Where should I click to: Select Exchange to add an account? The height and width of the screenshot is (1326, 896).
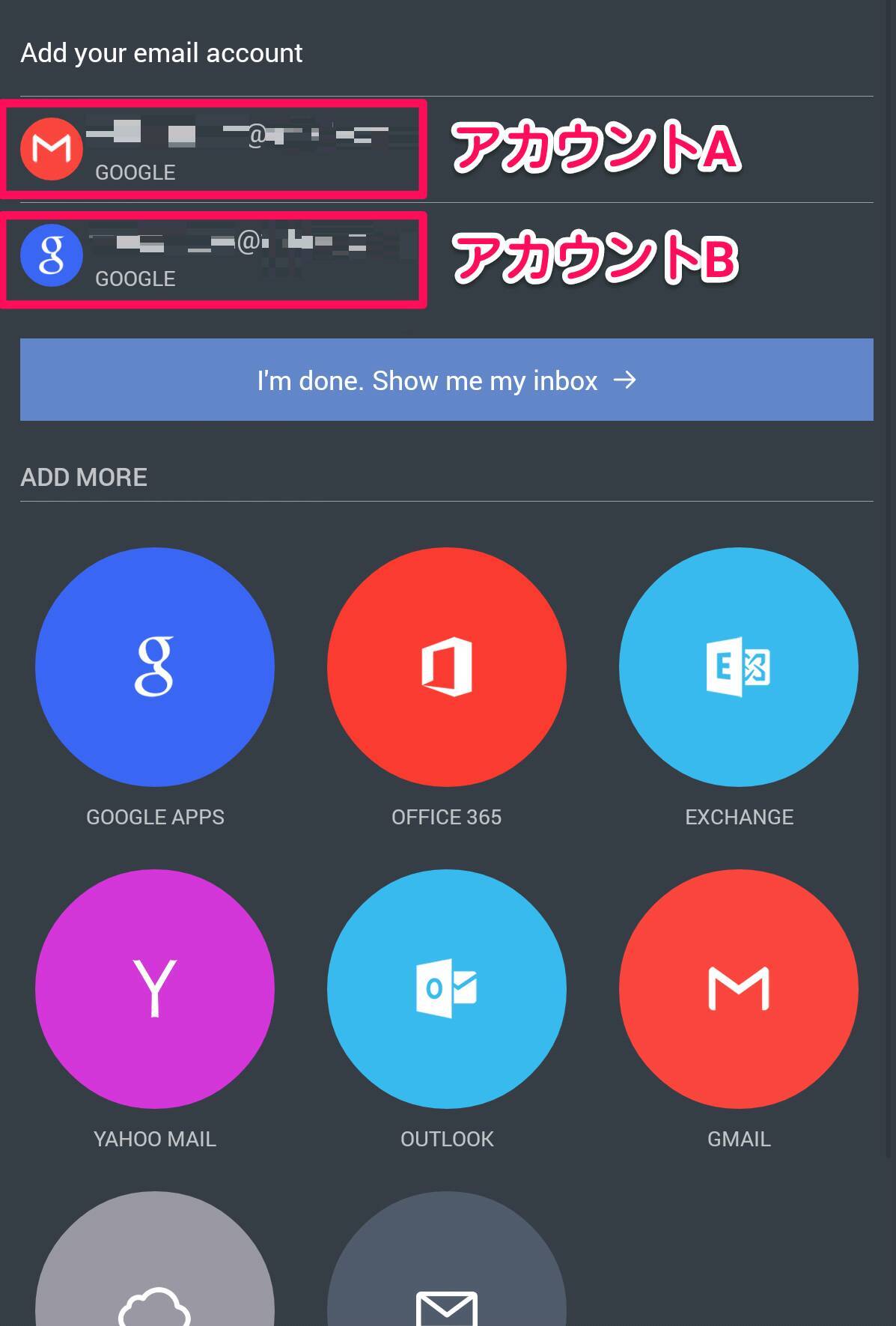(739, 667)
